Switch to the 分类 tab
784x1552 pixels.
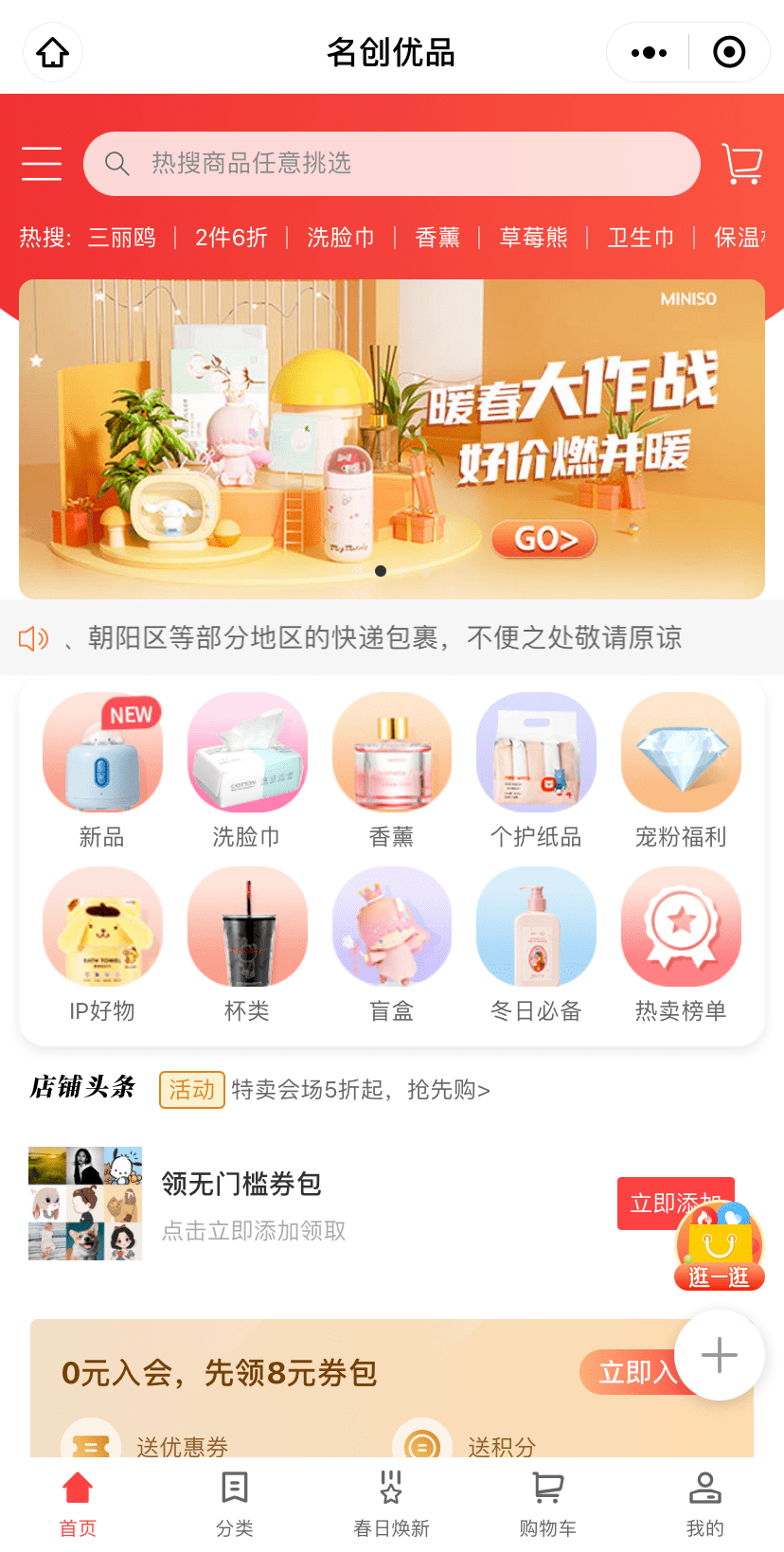pyautogui.click(x=235, y=1504)
